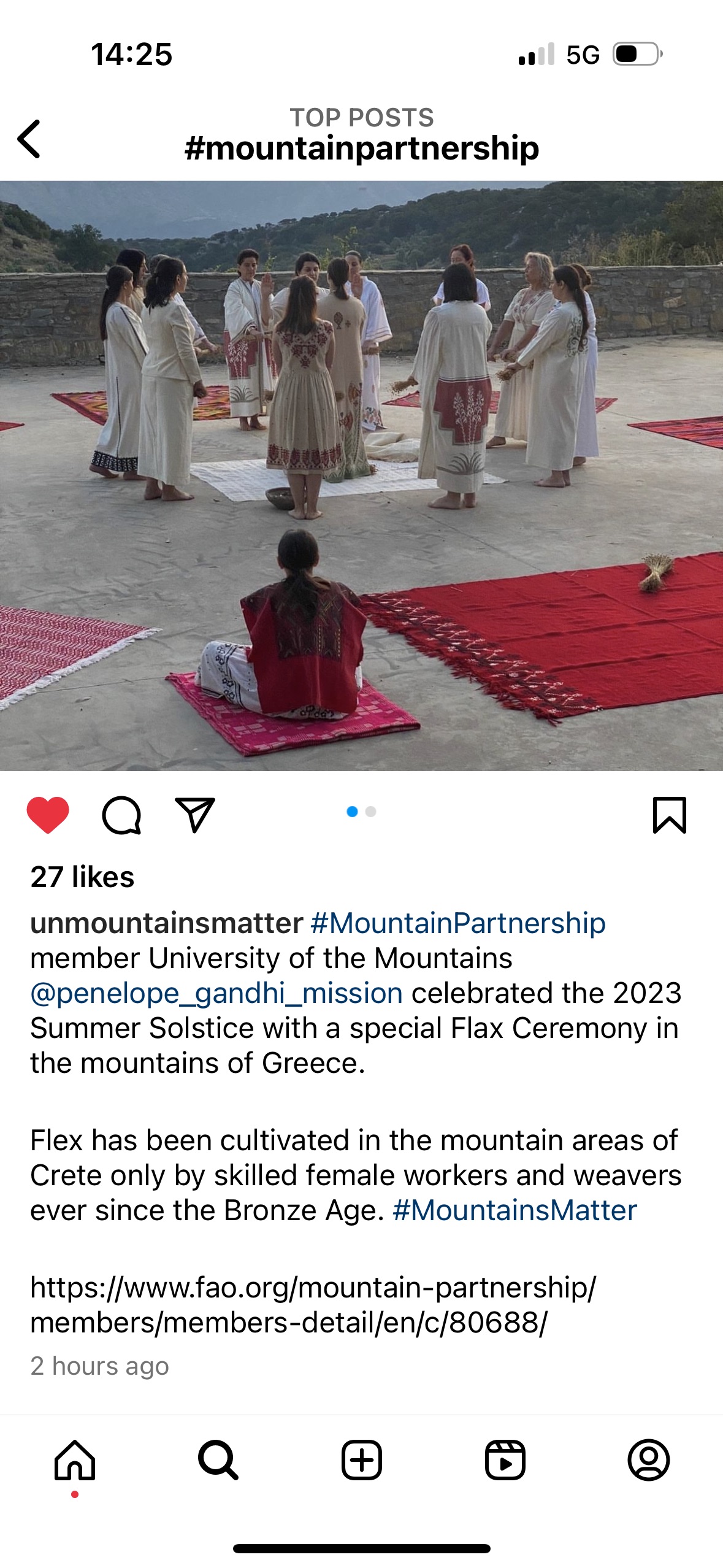This screenshot has width=723, height=1568.
Task: Switch to the Search tab
Action: tap(218, 1460)
